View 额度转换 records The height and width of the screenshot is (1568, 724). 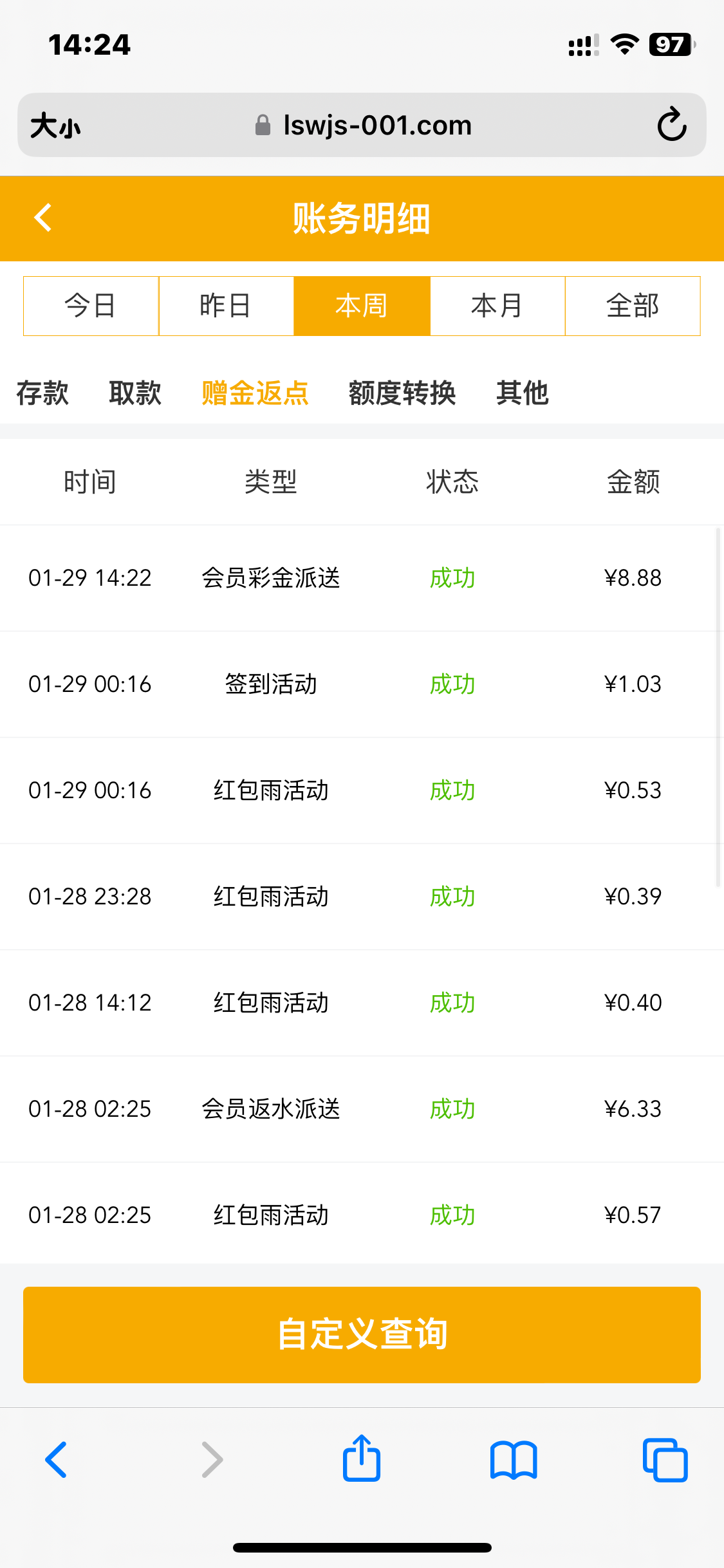pos(402,393)
